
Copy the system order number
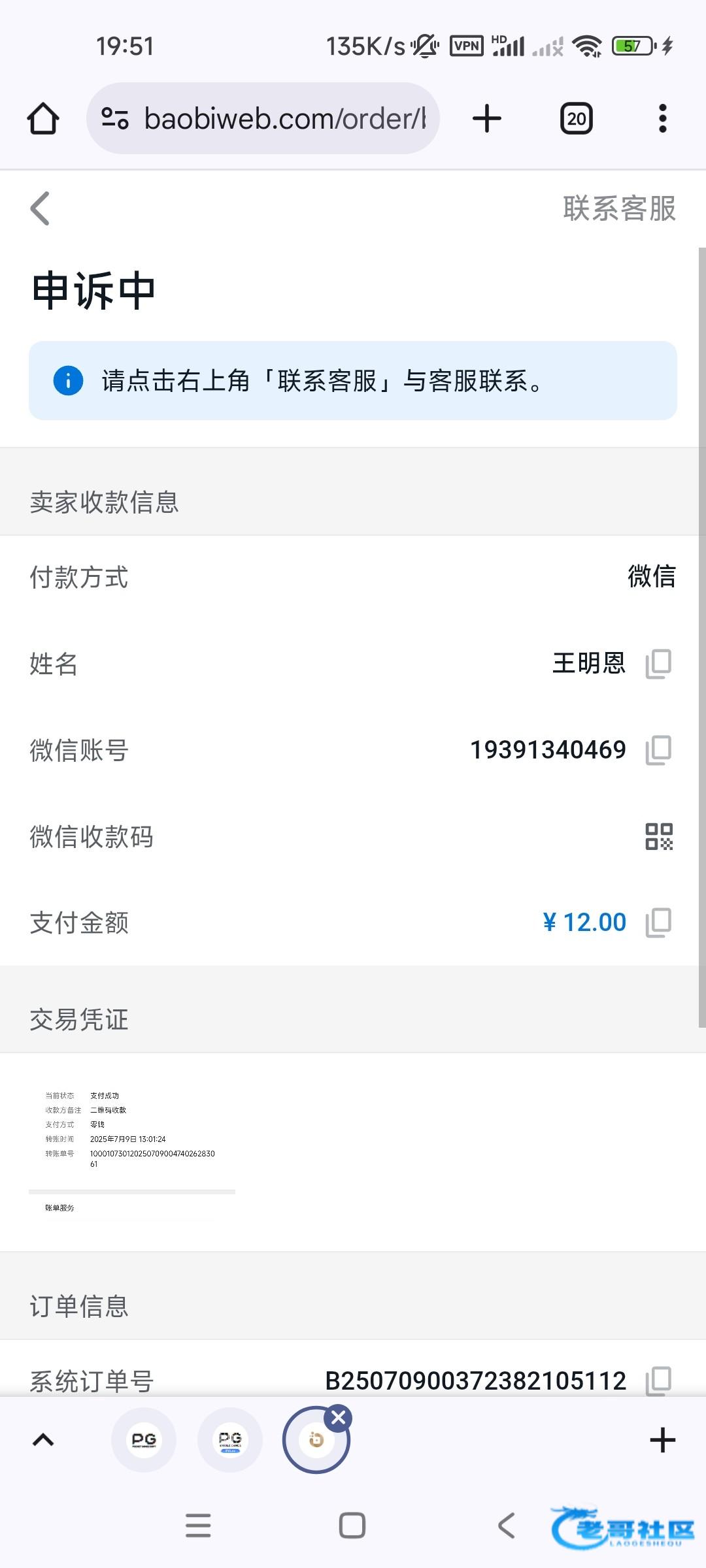click(x=658, y=1380)
